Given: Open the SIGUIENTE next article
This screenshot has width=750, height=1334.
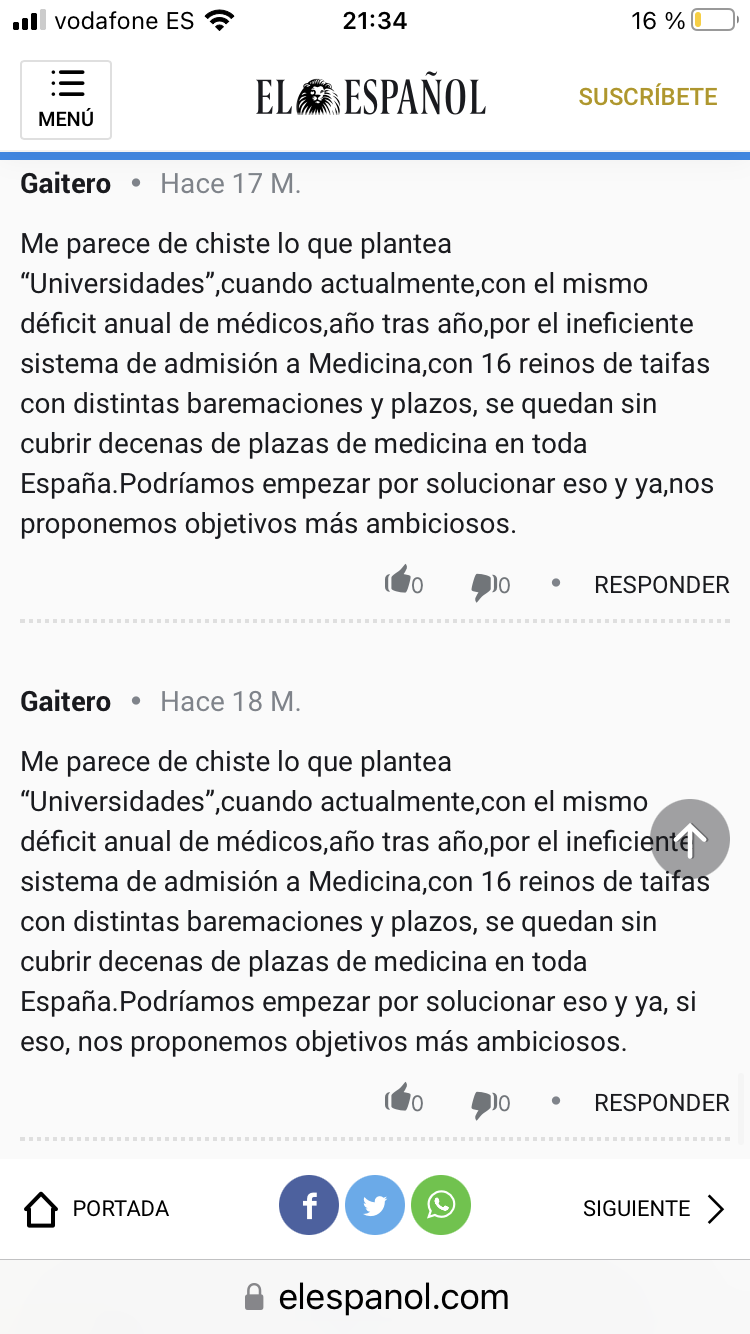Looking at the screenshot, I should click(654, 1209).
